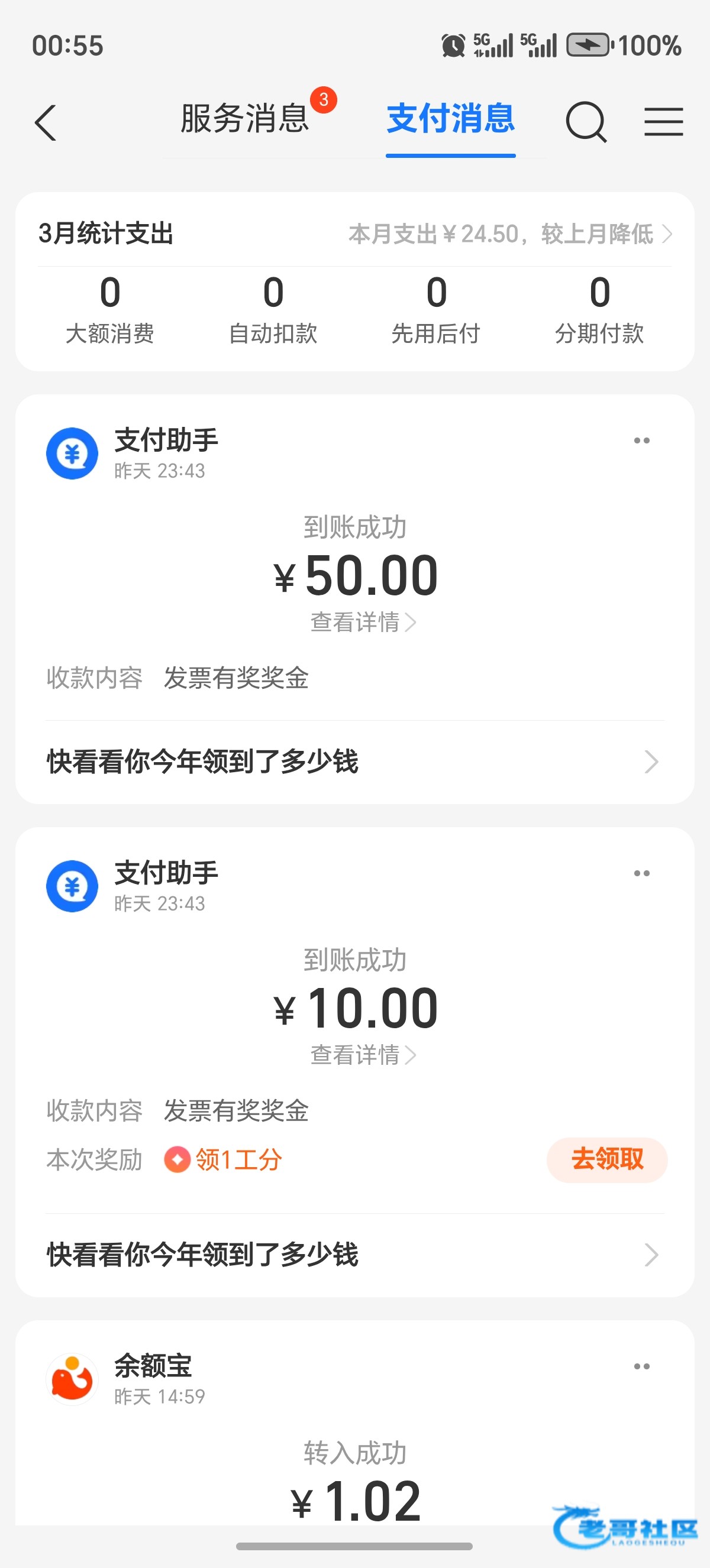View 分期付款 statistics
The width and height of the screenshot is (710, 1568).
click(599, 309)
